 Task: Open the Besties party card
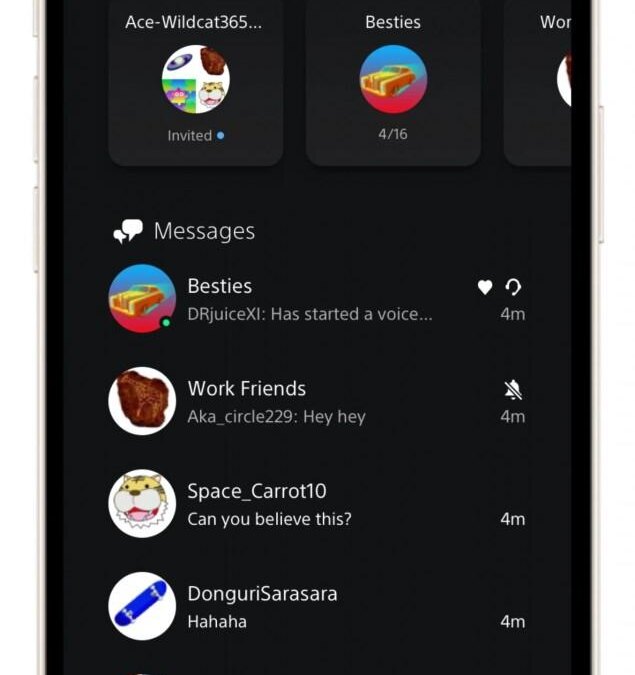point(393,80)
